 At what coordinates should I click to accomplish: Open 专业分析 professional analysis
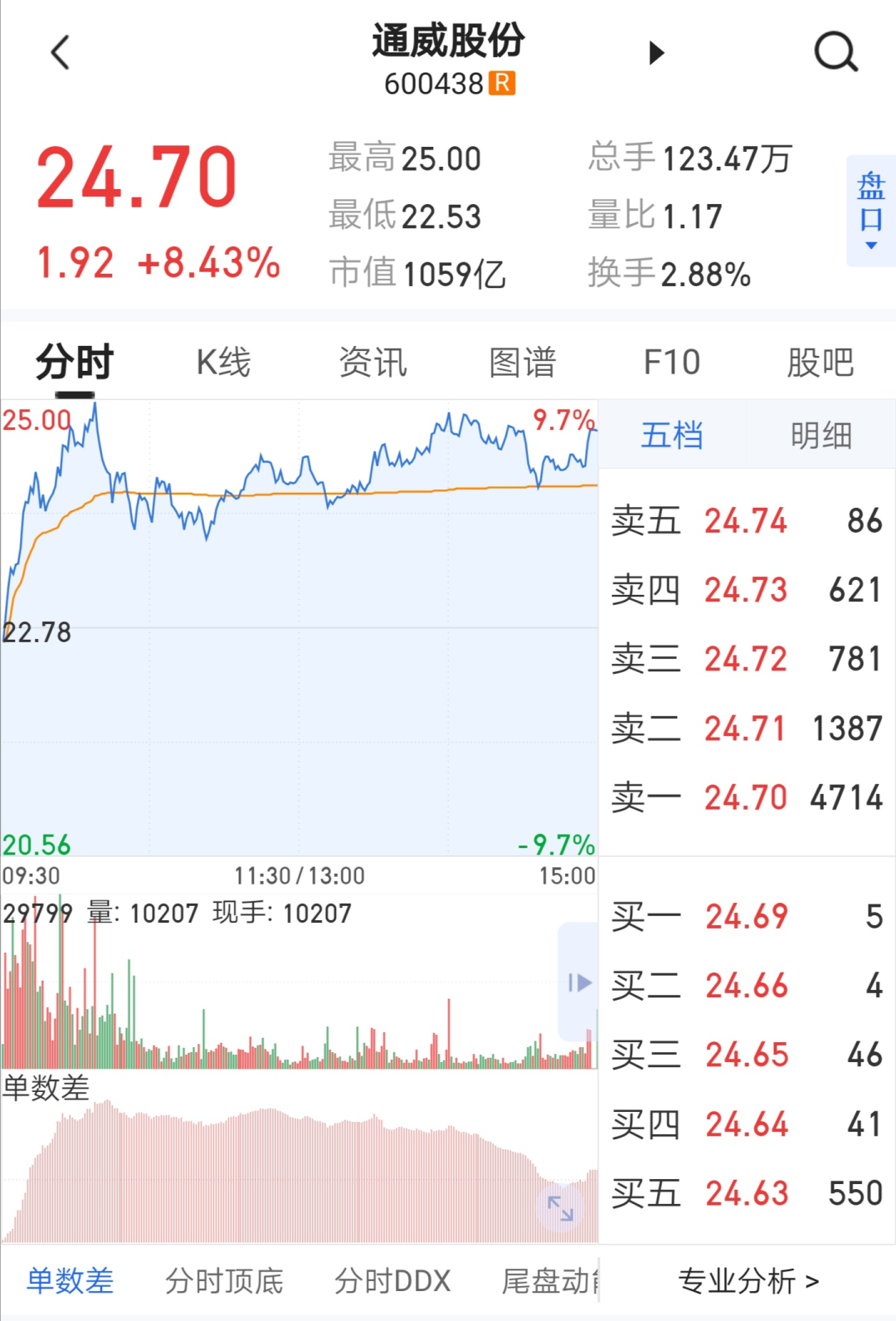point(748,1280)
